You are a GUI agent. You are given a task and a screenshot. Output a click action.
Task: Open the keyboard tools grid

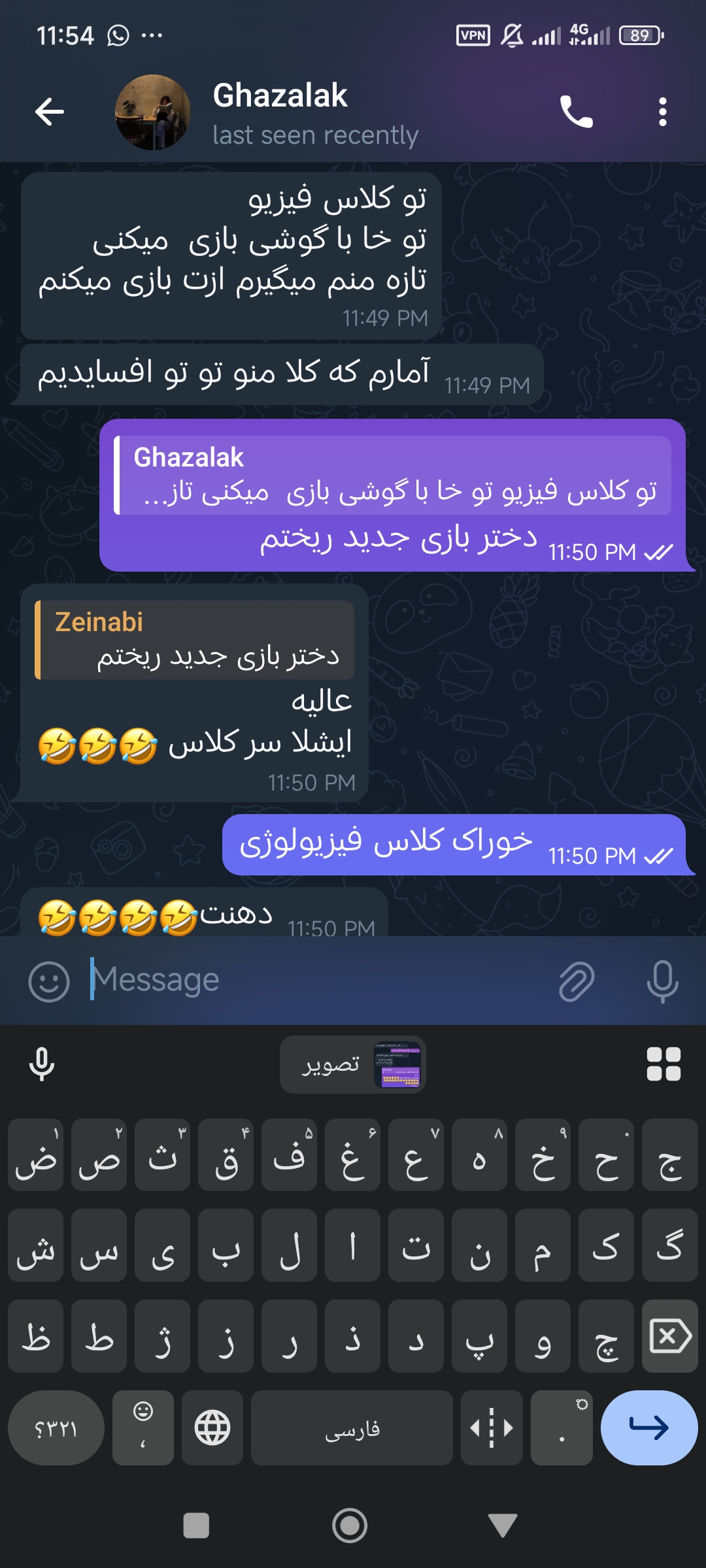click(x=664, y=1064)
